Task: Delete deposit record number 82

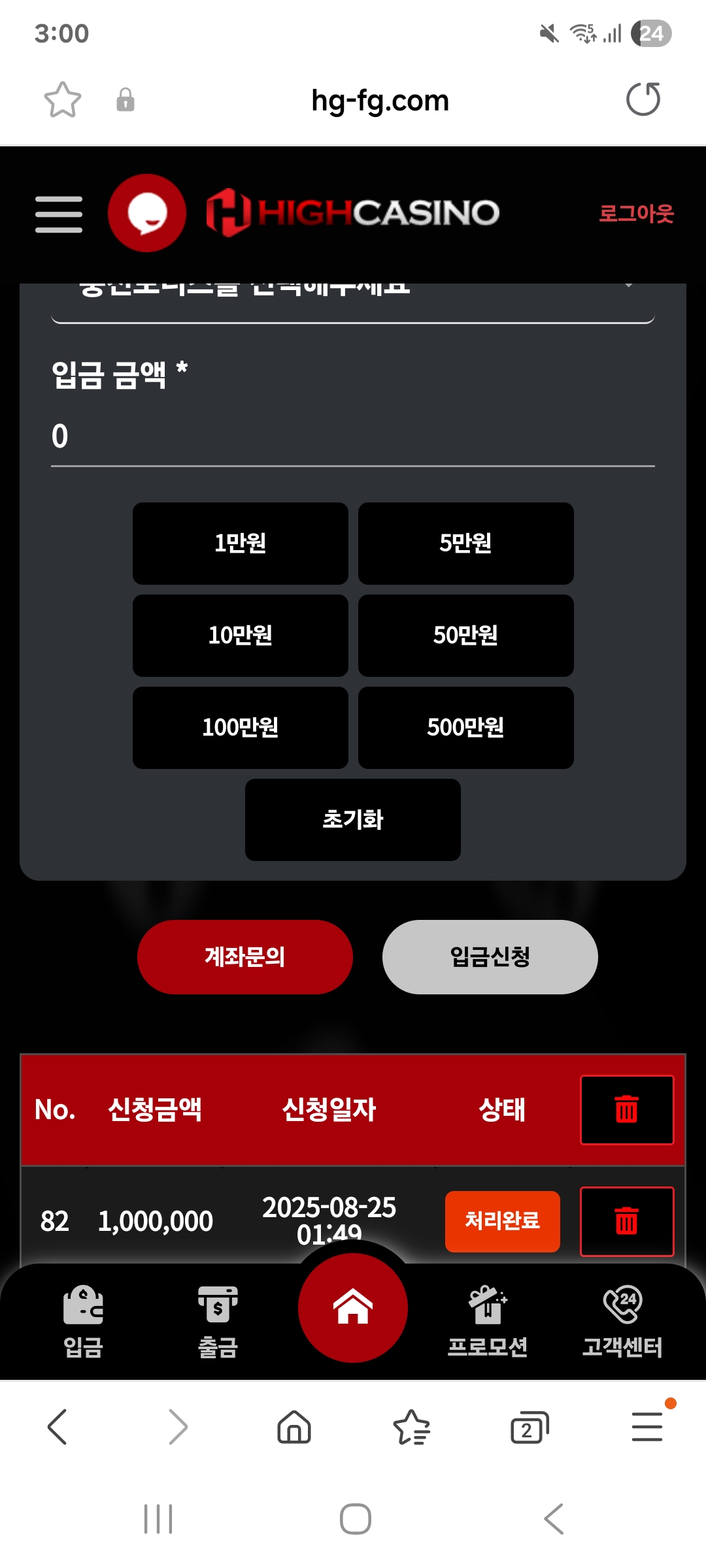Action: (x=627, y=1221)
